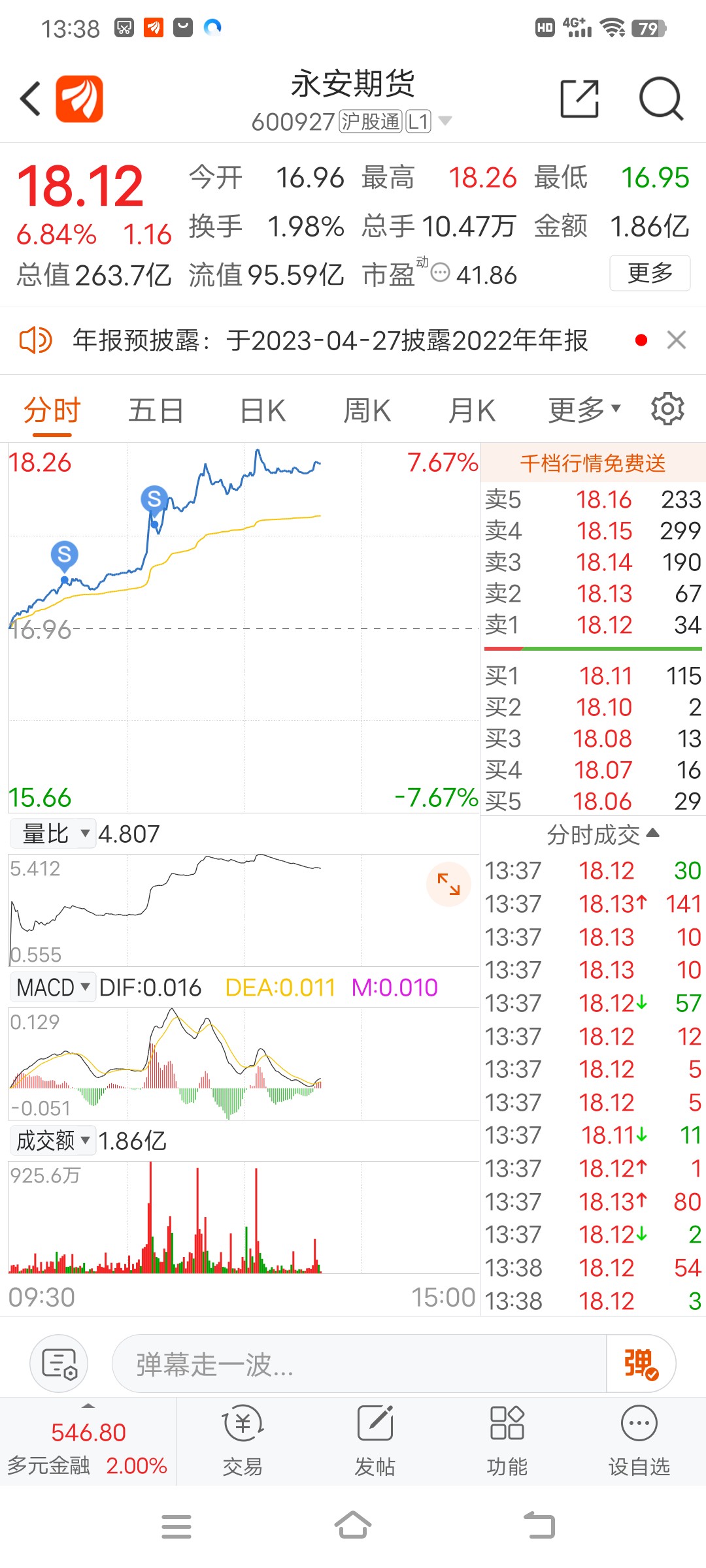Switch to the 五日 chart tab
The width and height of the screenshot is (706, 1568).
[156, 411]
